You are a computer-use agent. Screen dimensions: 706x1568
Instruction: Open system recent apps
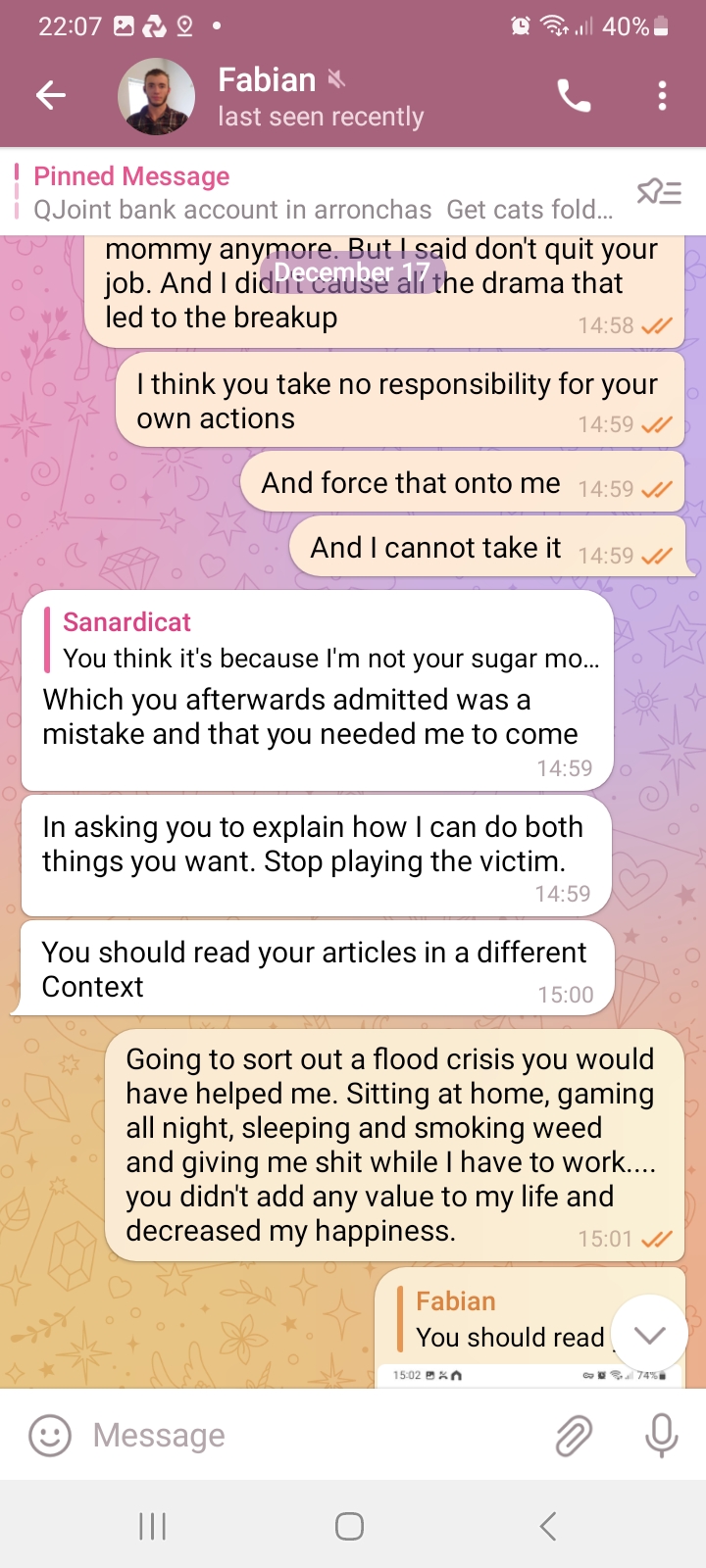click(153, 1526)
